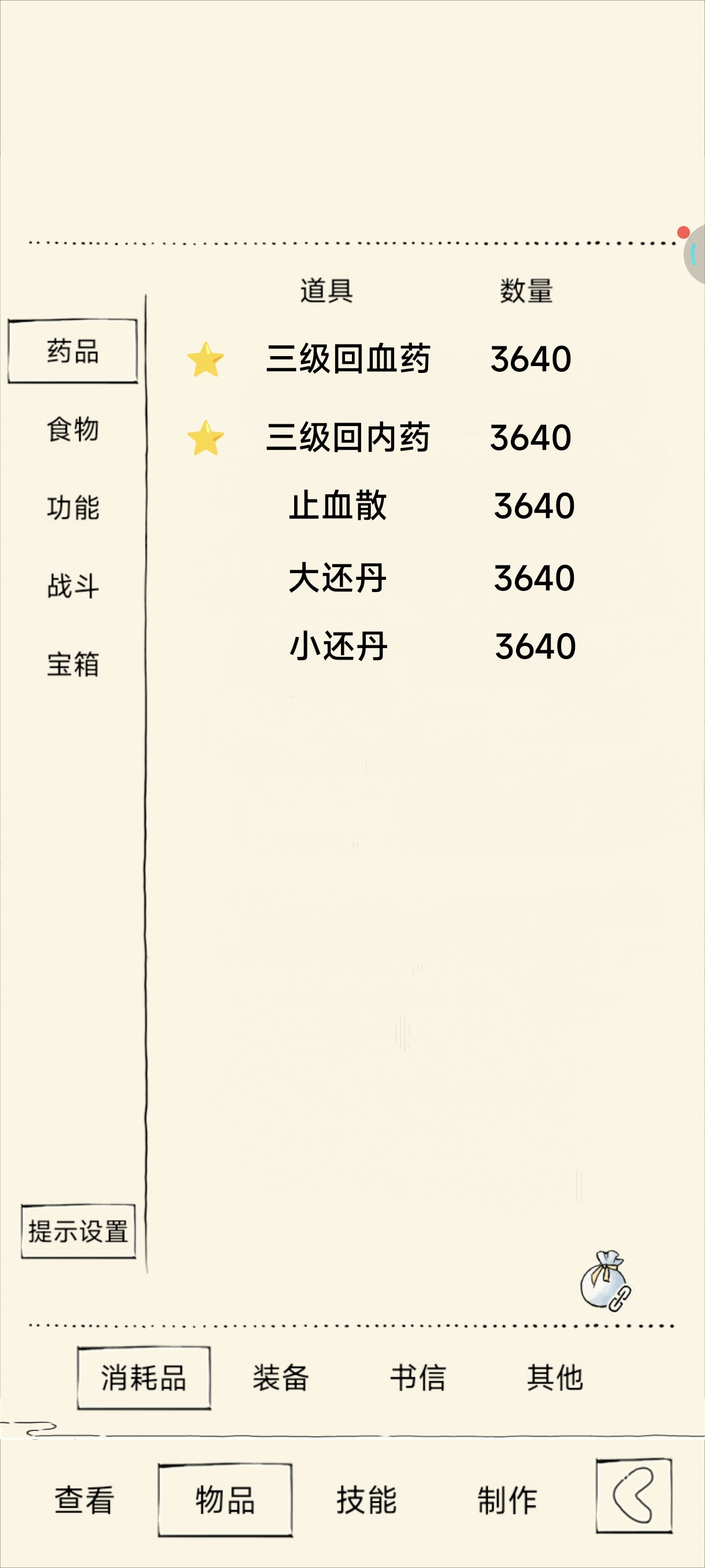The width and height of the screenshot is (705, 1568).
Task: Switch to the 其他 tab
Action: click(x=555, y=1377)
